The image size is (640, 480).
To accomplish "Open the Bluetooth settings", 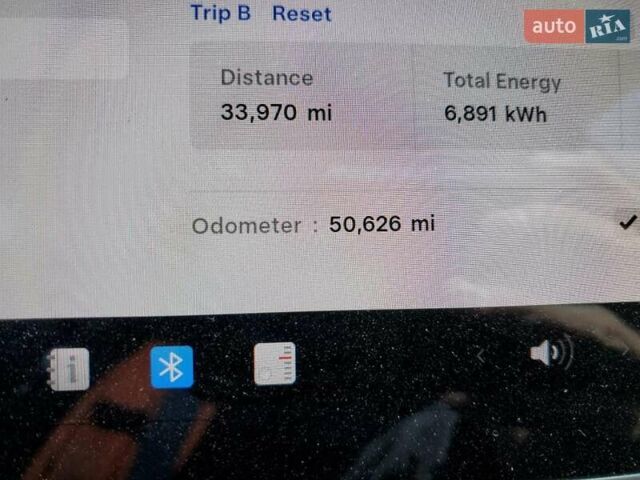I will (172, 367).
